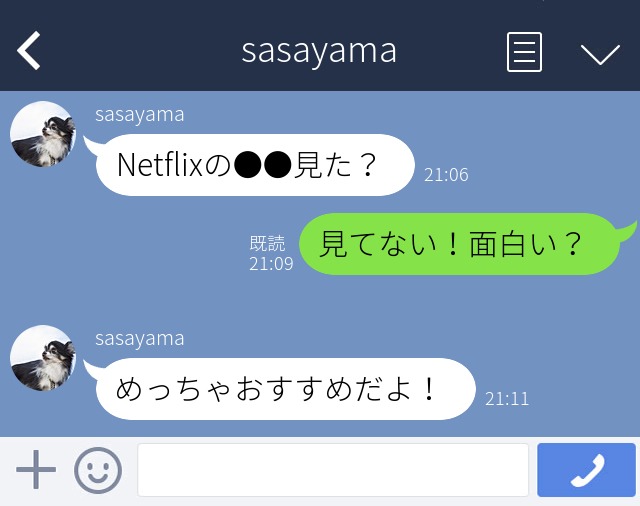Image resolution: width=640 pixels, height=506 pixels.
Task: Open the plus attachment menu
Action: pos(36,469)
